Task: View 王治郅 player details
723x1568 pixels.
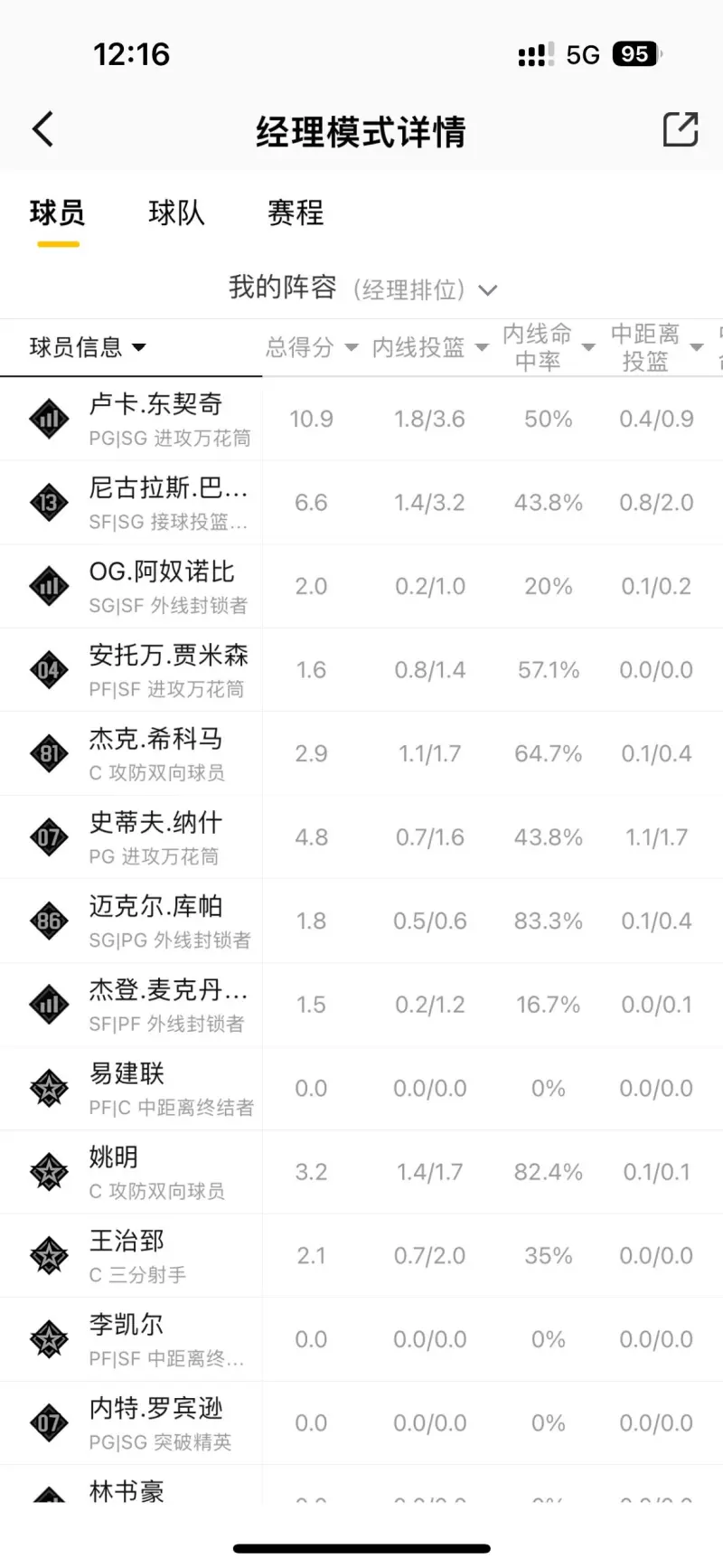Action: 361,1255
